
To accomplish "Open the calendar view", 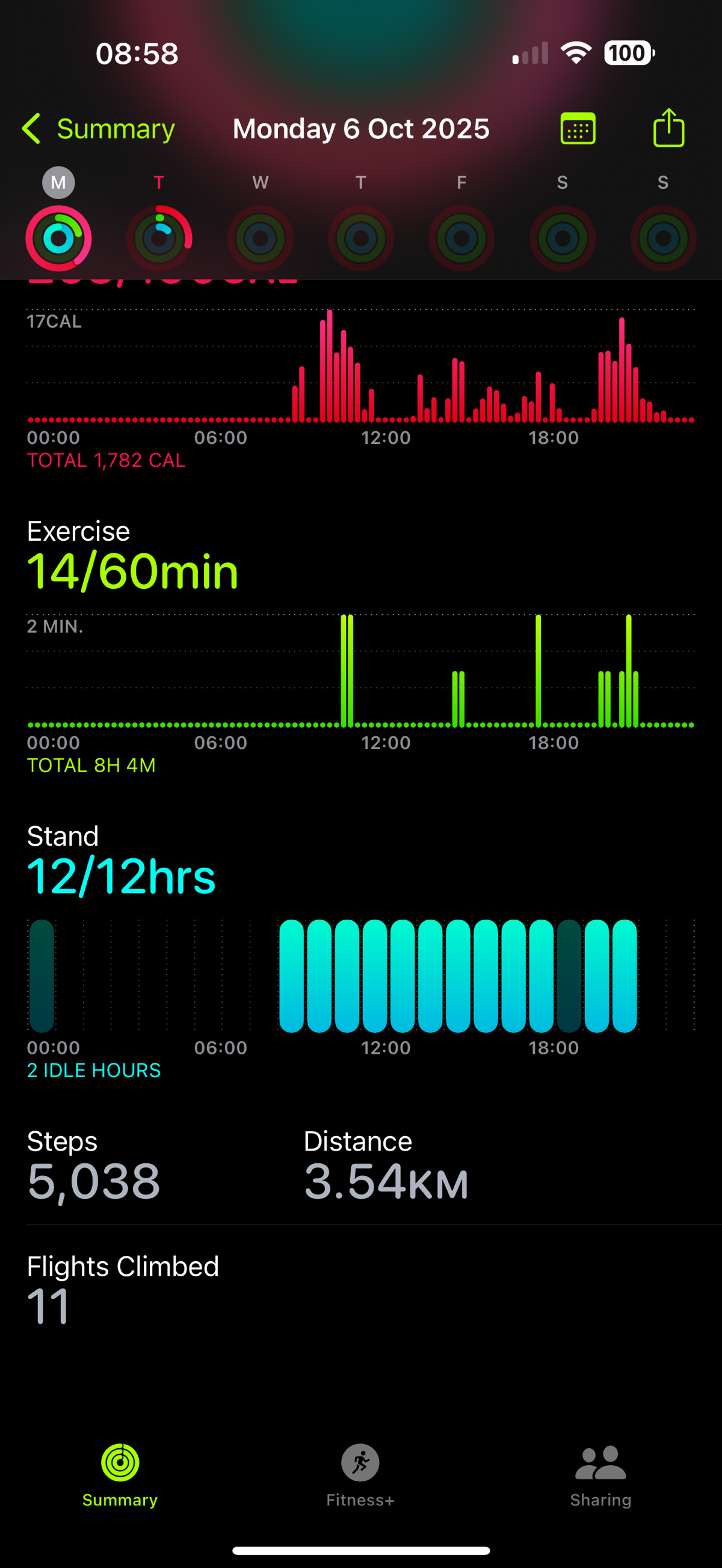I will (577, 129).
